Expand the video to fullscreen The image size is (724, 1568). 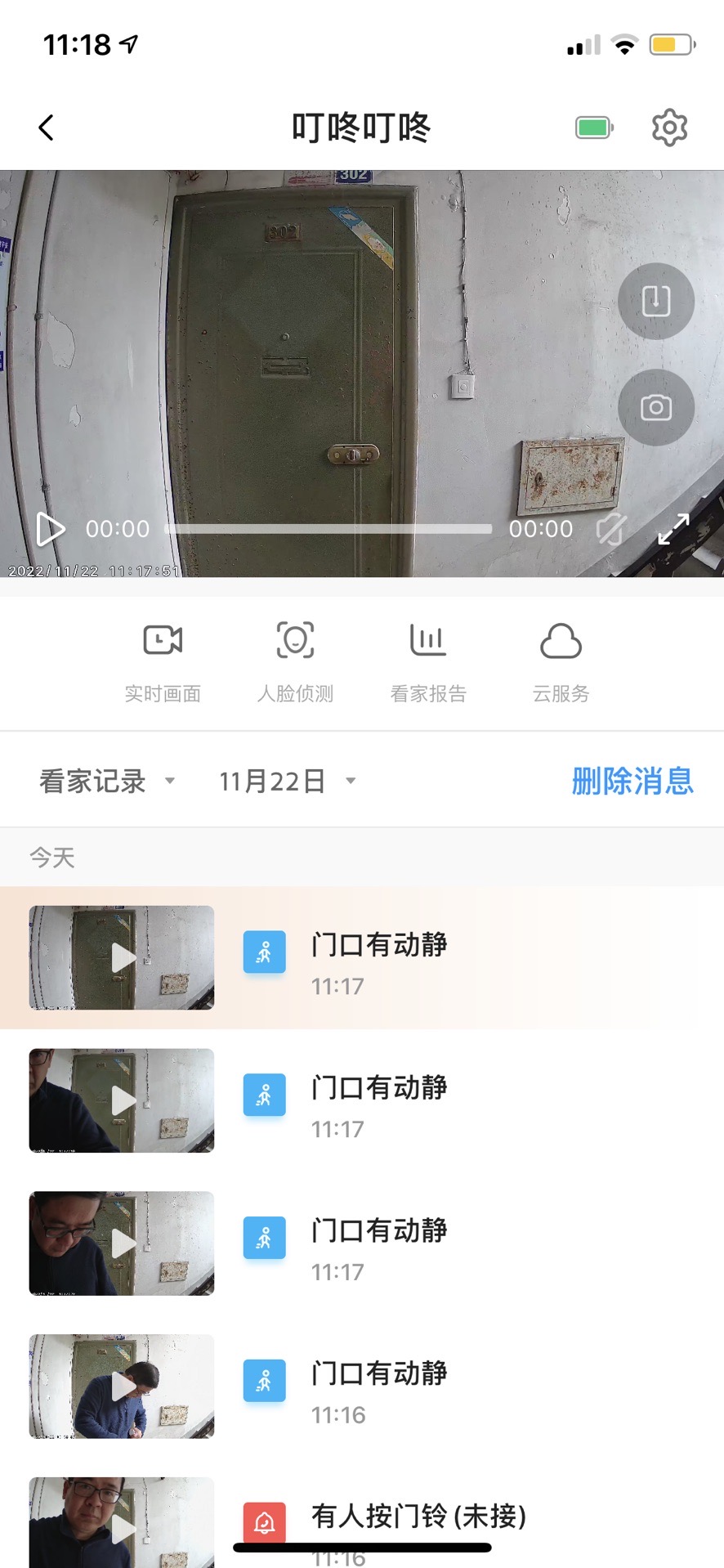click(x=673, y=529)
